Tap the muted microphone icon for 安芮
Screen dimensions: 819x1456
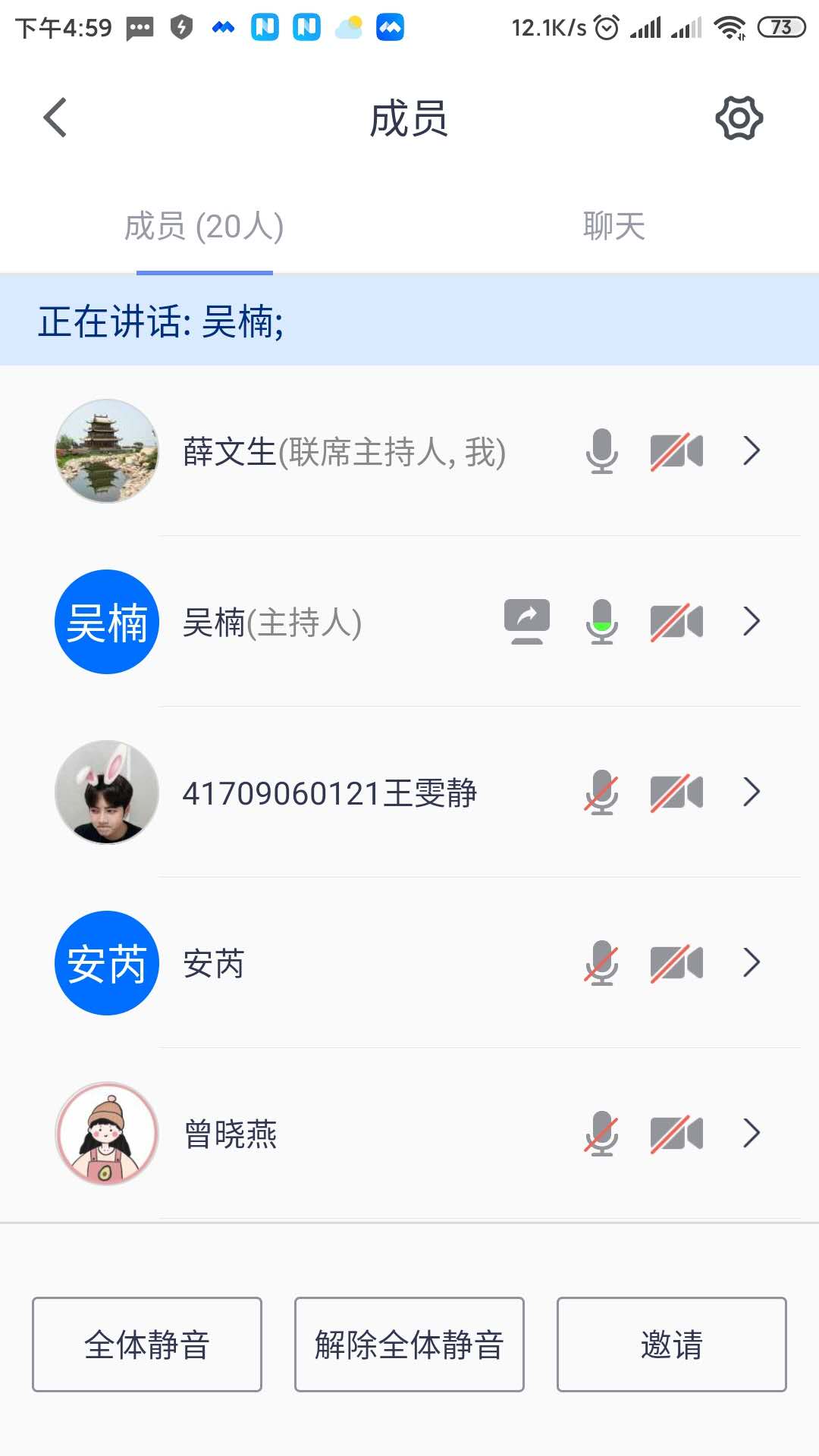[x=601, y=963]
